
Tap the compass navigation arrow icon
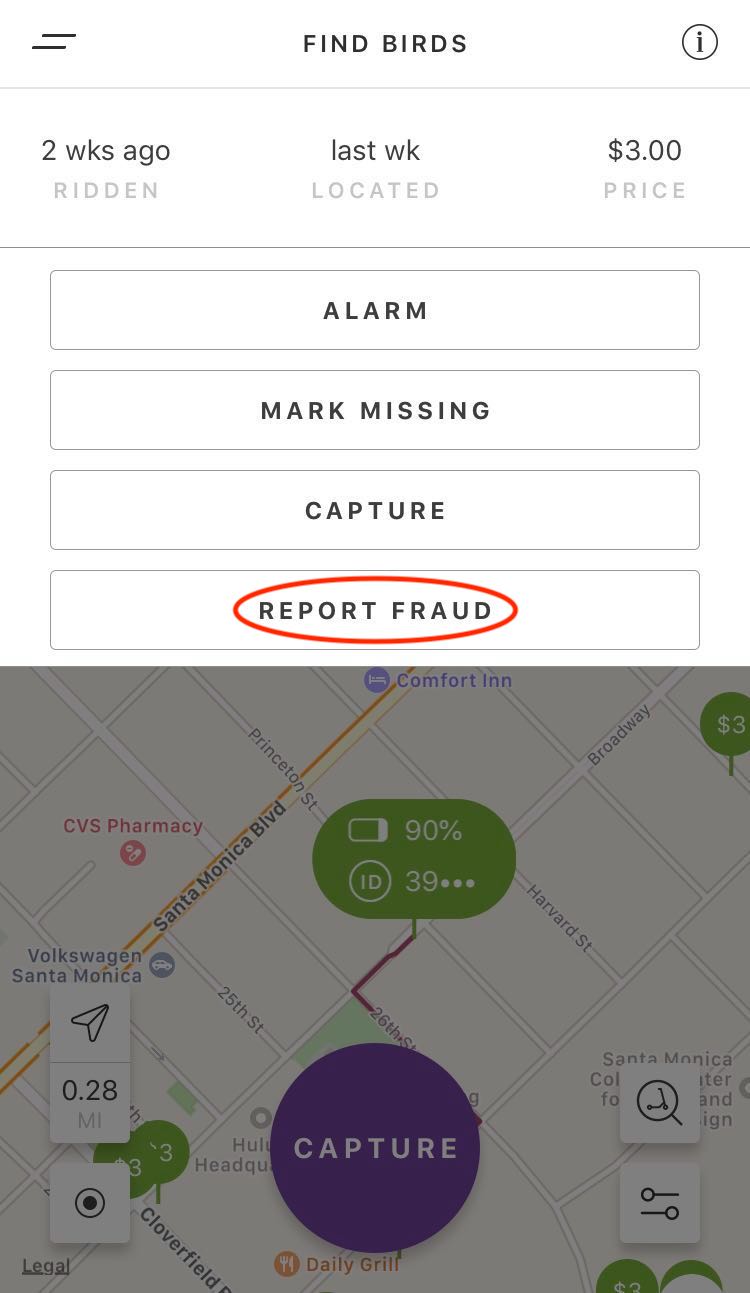[90, 1023]
